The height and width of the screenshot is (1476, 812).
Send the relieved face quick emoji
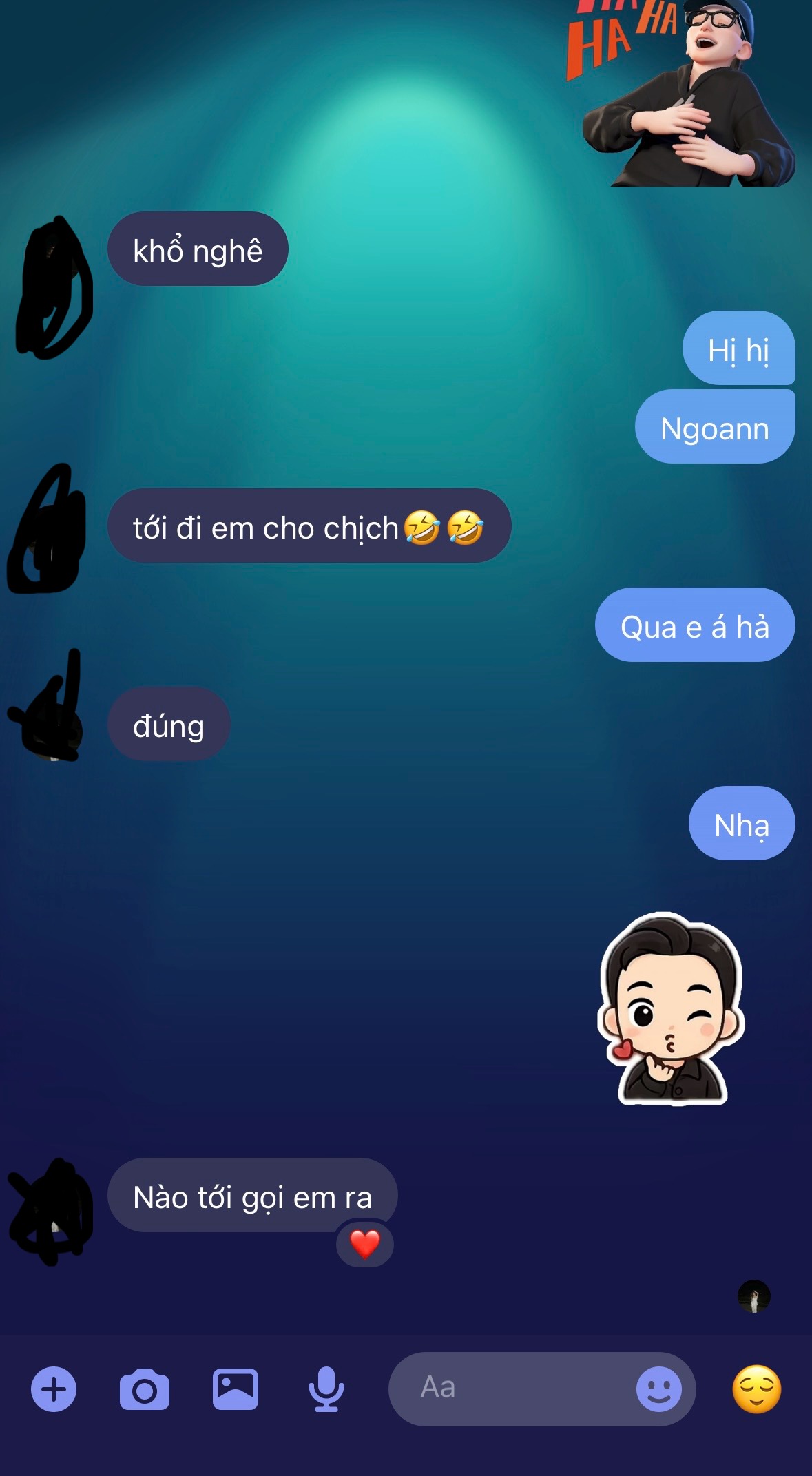756,1389
